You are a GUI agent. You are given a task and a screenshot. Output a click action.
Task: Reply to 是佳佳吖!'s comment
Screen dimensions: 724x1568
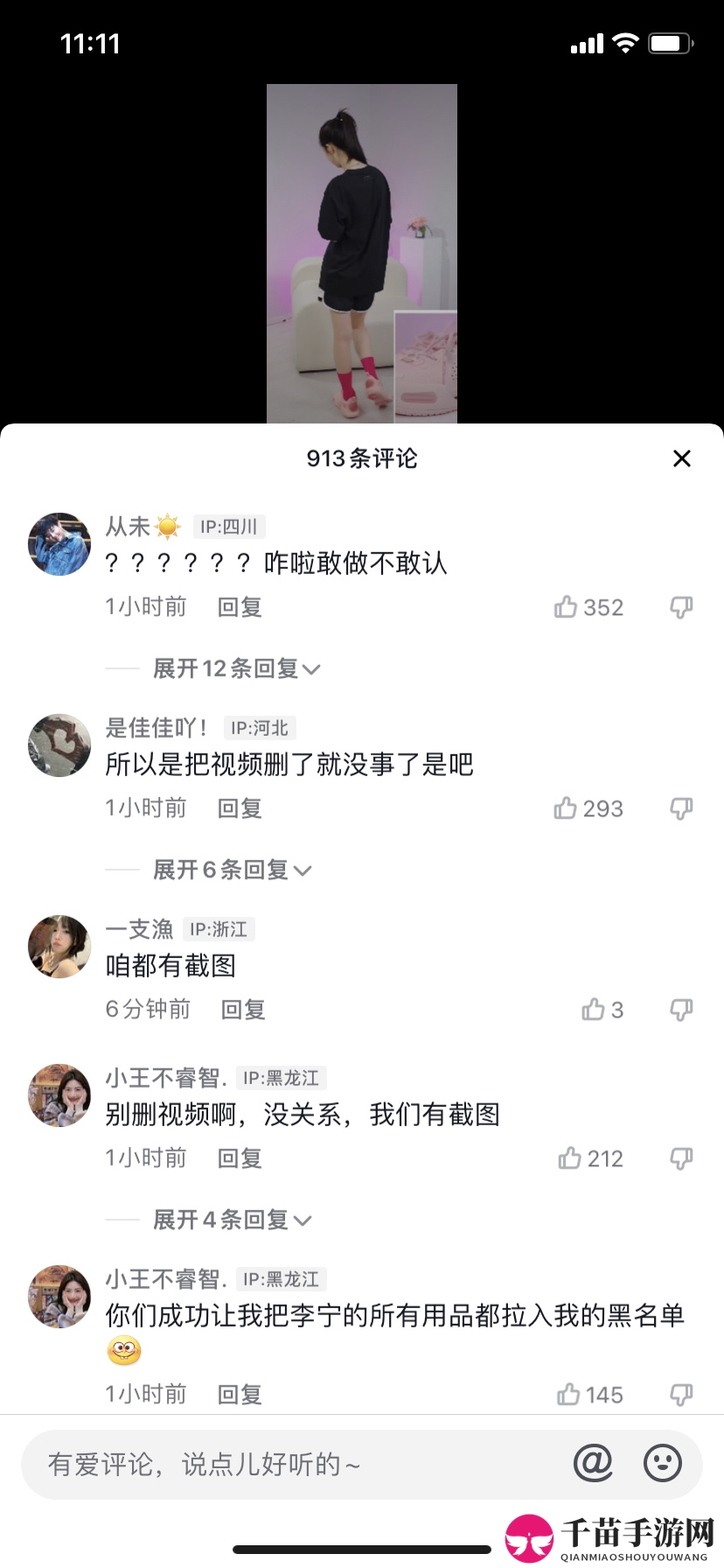(x=240, y=808)
